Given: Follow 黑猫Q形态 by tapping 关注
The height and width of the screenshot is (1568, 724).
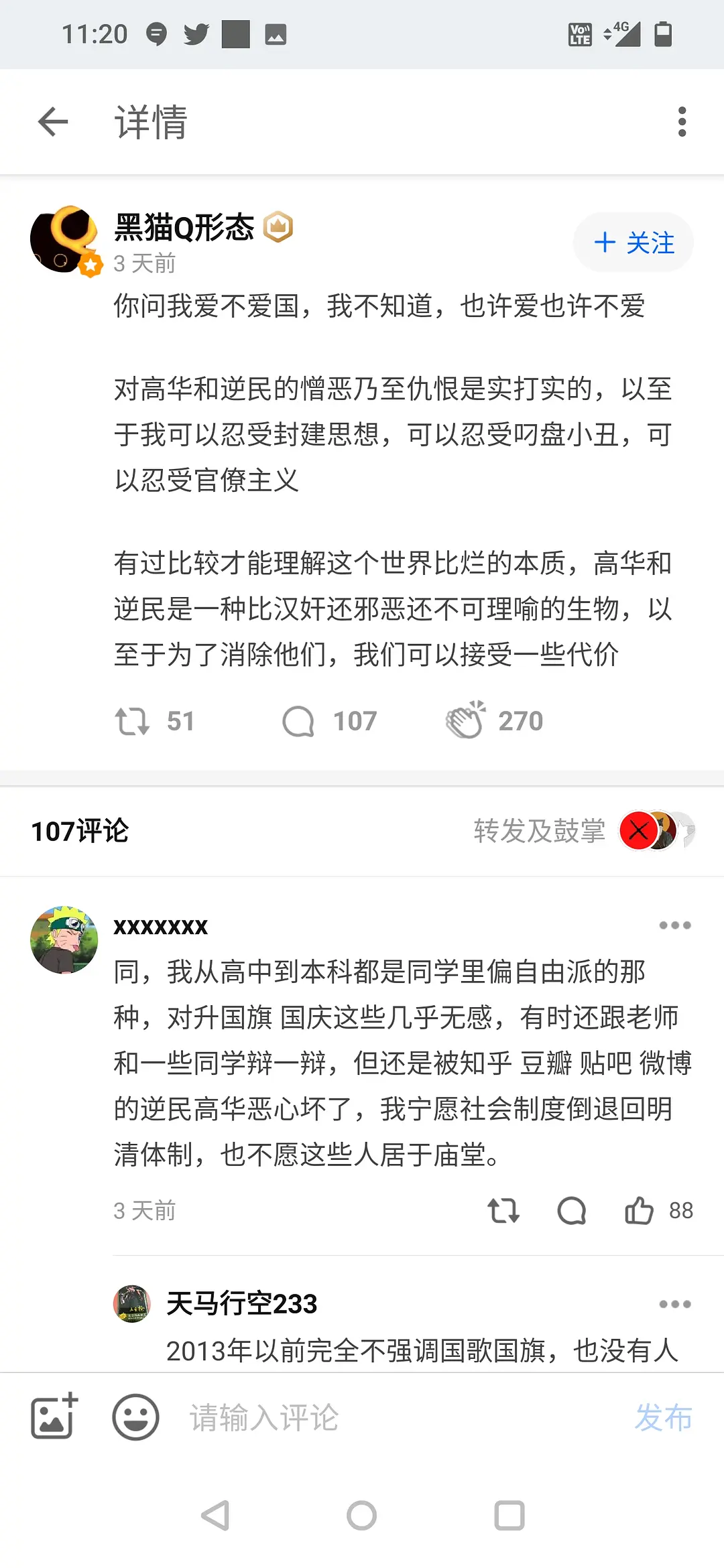Looking at the screenshot, I should 632,243.
